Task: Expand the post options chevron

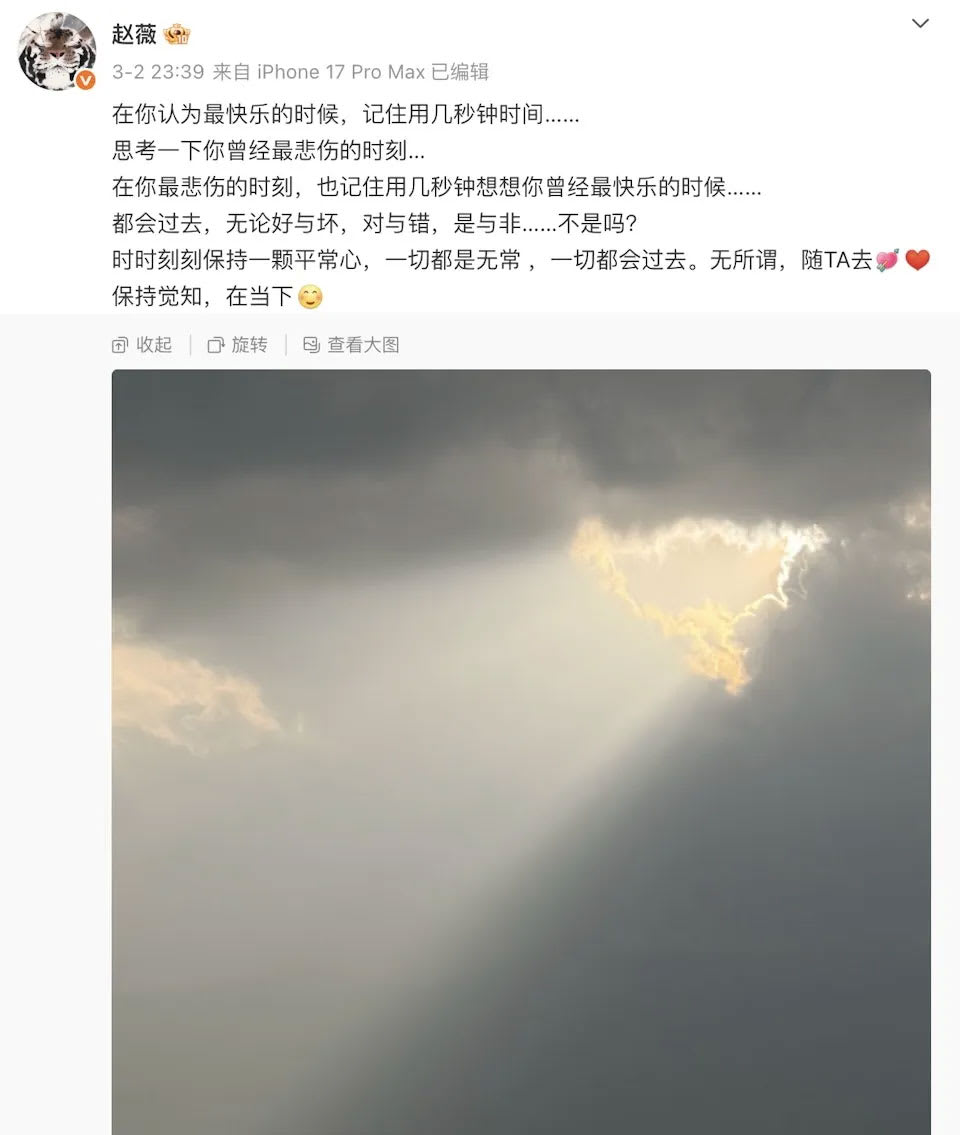Action: click(x=921, y=24)
